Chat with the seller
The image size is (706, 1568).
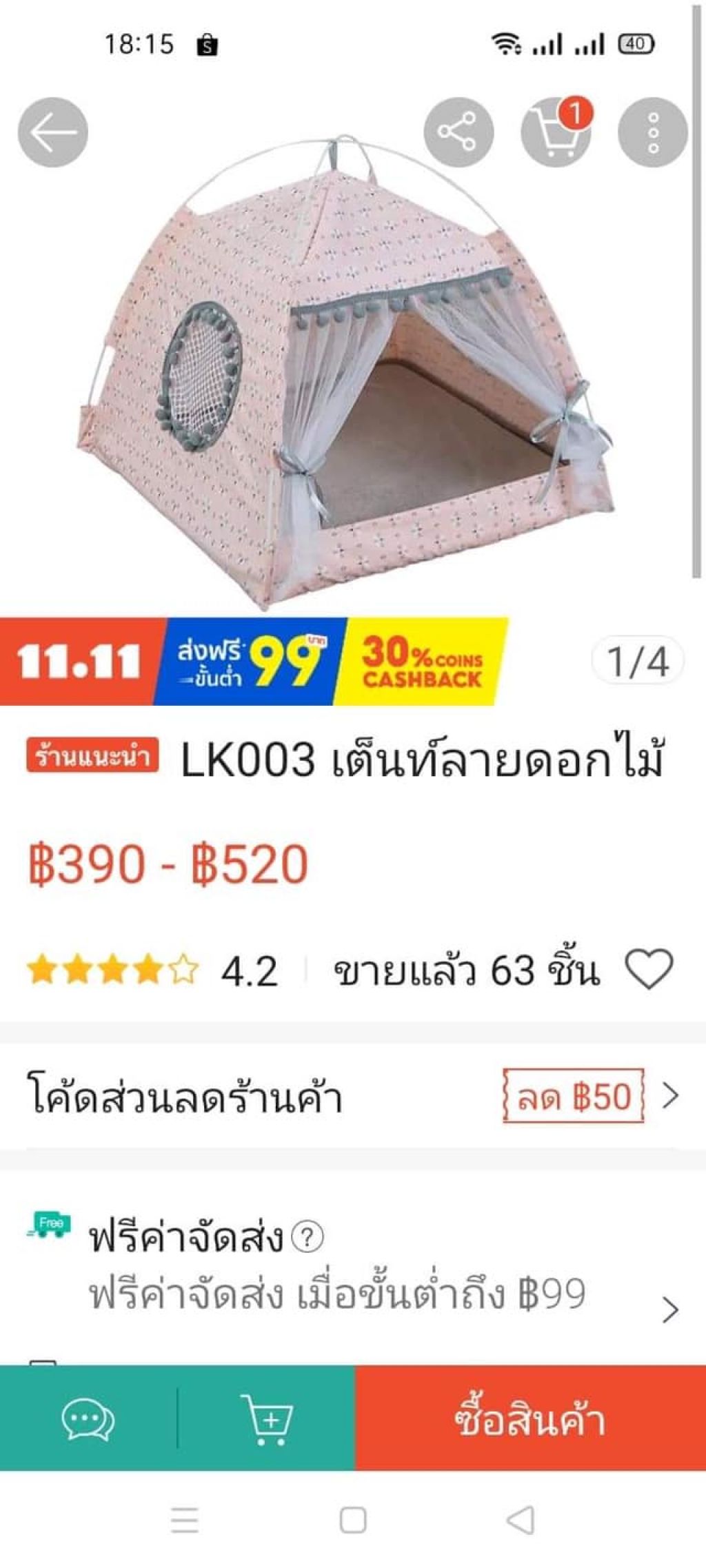tap(88, 1420)
